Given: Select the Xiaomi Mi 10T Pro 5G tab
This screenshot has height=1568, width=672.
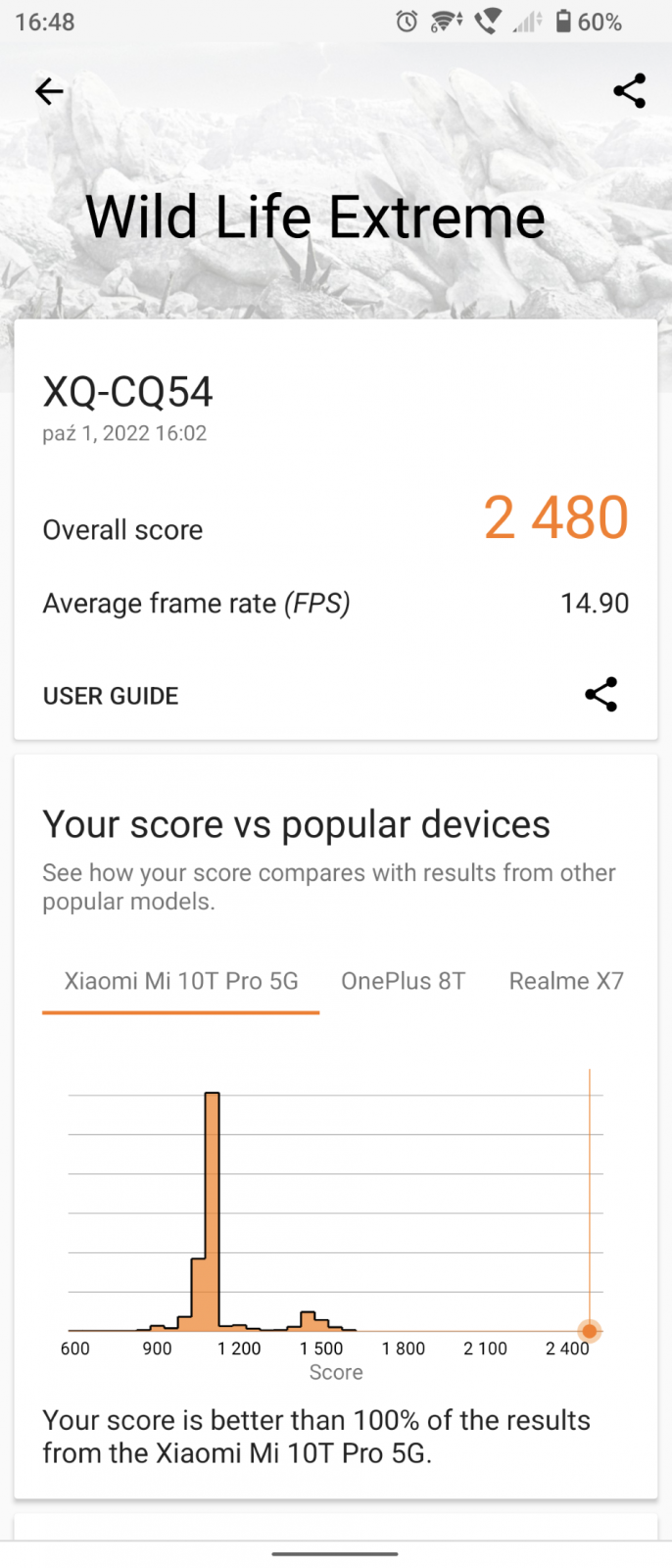Looking at the screenshot, I should point(181,981).
